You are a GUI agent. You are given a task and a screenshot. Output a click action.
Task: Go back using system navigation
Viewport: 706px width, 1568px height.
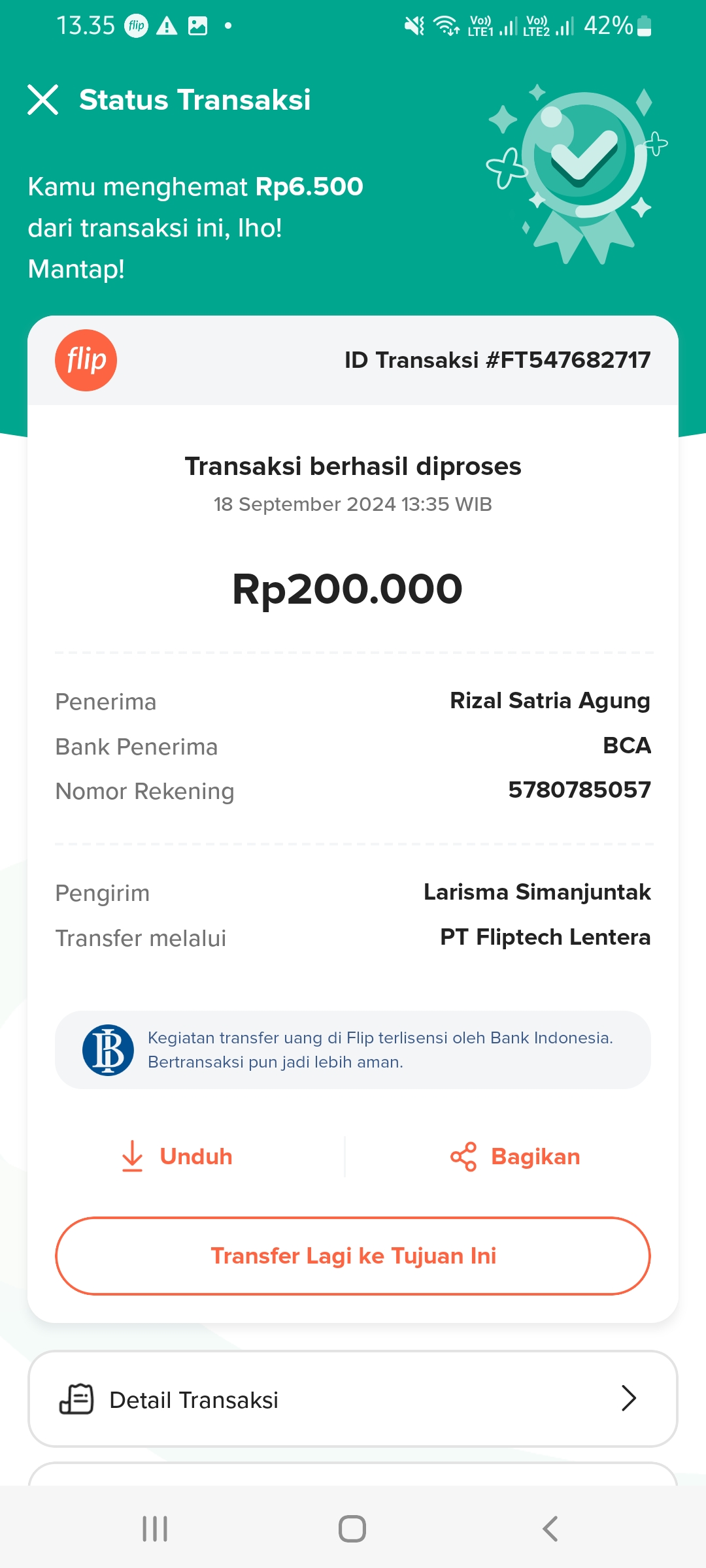click(550, 1529)
